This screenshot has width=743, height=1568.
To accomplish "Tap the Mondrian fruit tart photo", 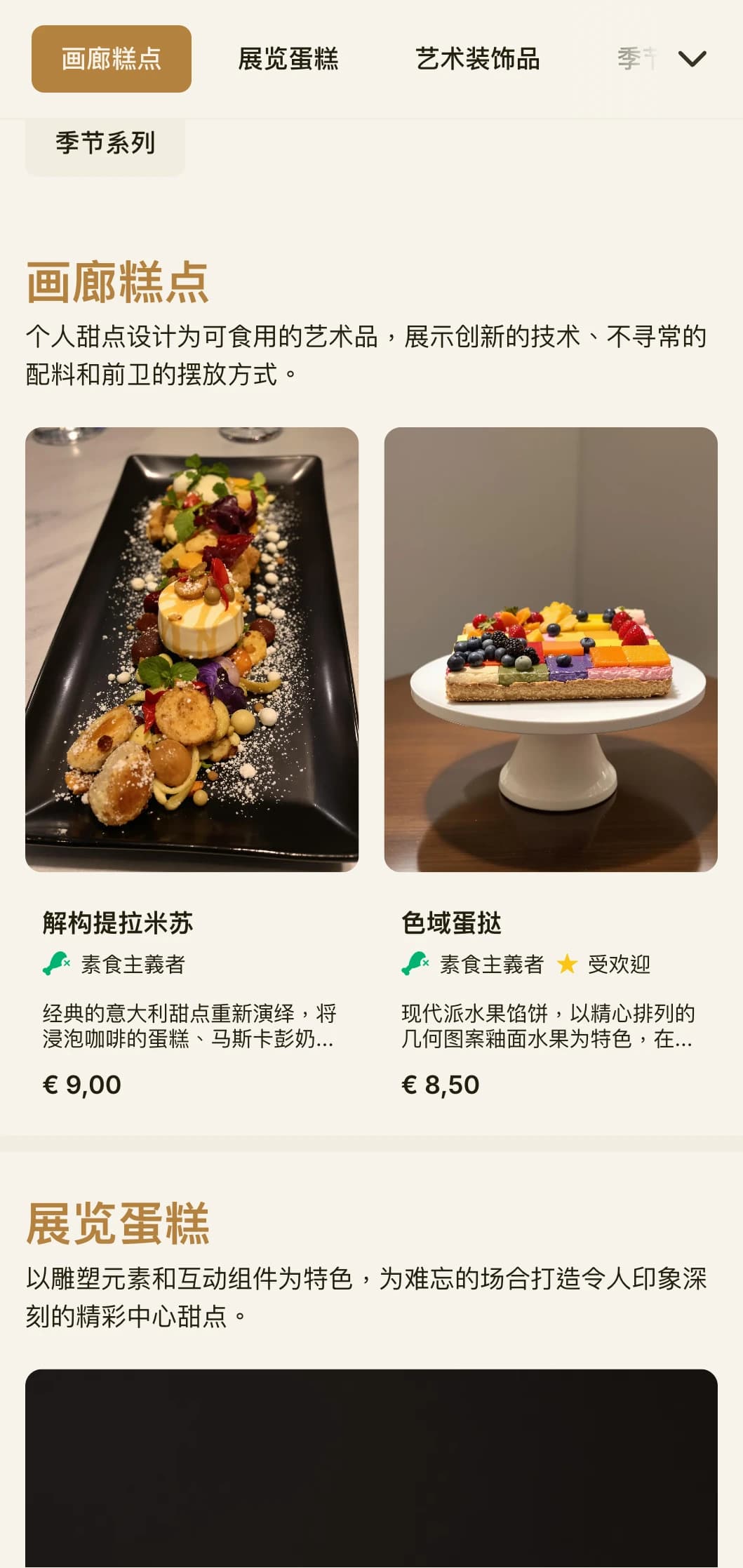I will (551, 651).
